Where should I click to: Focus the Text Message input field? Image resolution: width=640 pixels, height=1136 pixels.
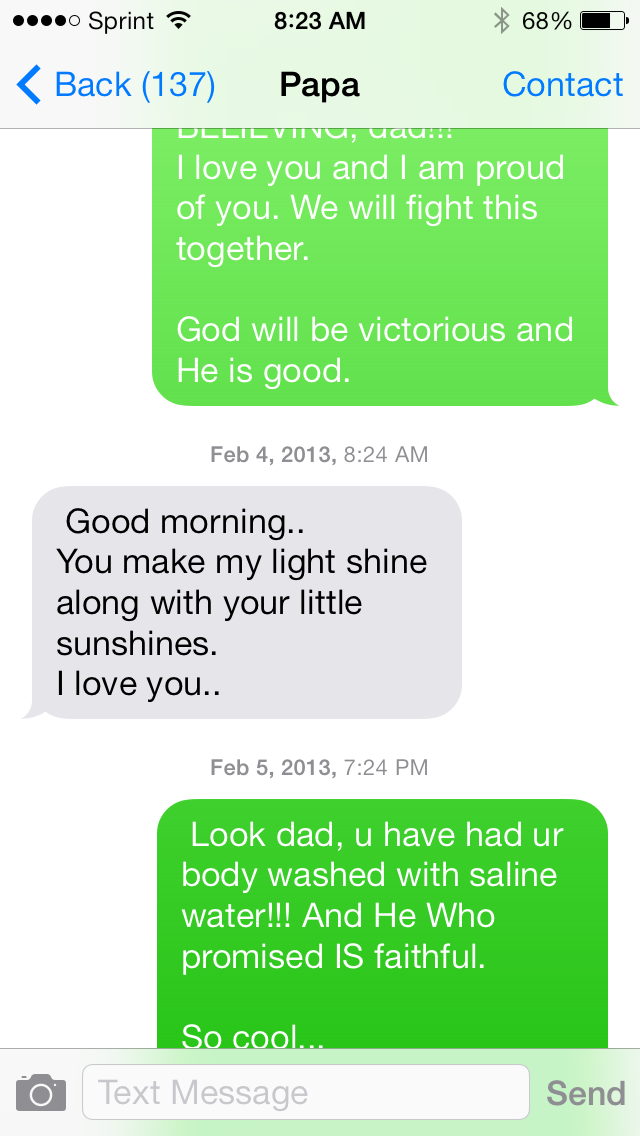click(x=305, y=1092)
